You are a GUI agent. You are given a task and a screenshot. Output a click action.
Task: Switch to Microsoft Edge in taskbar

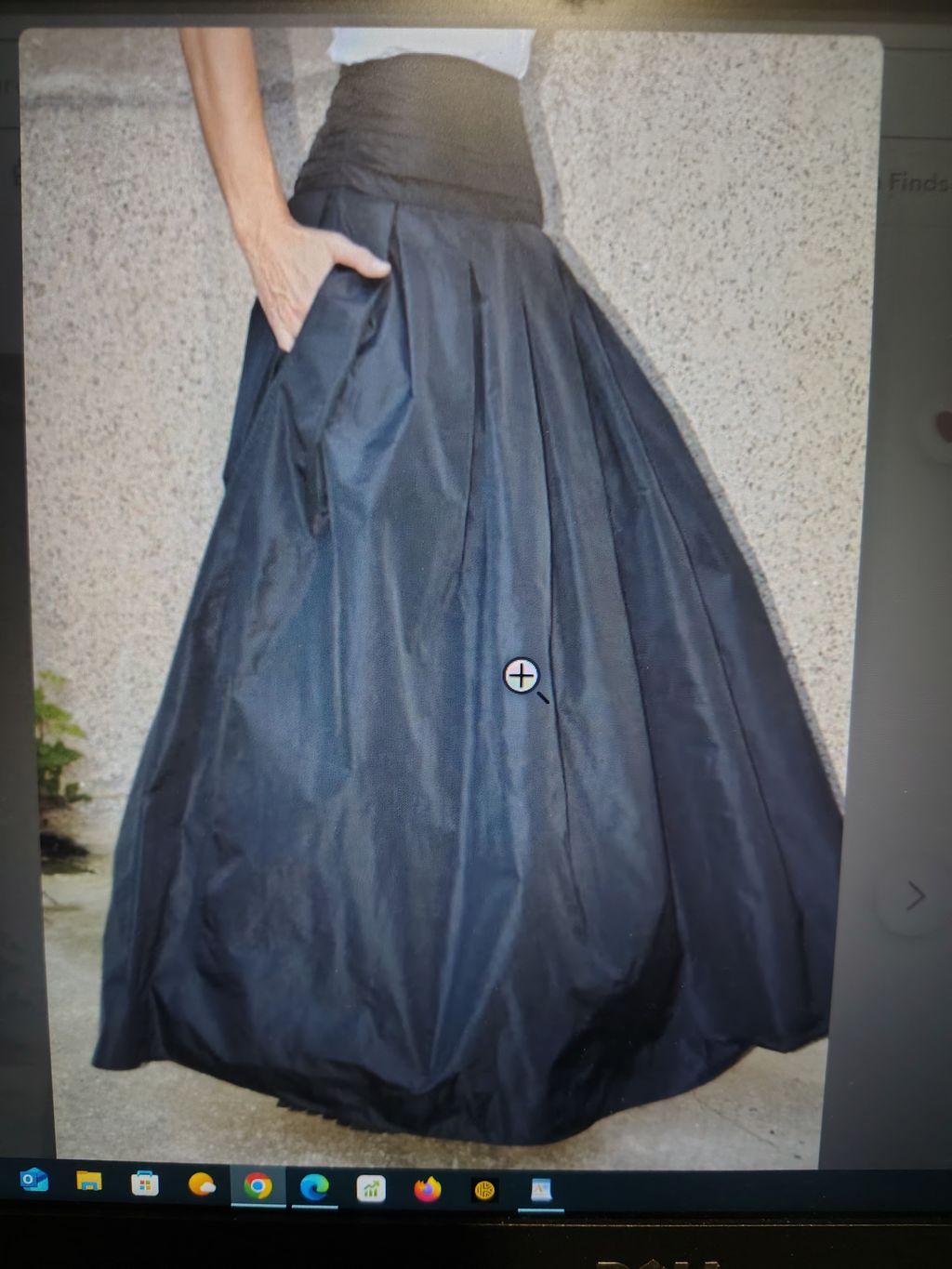point(314,1187)
